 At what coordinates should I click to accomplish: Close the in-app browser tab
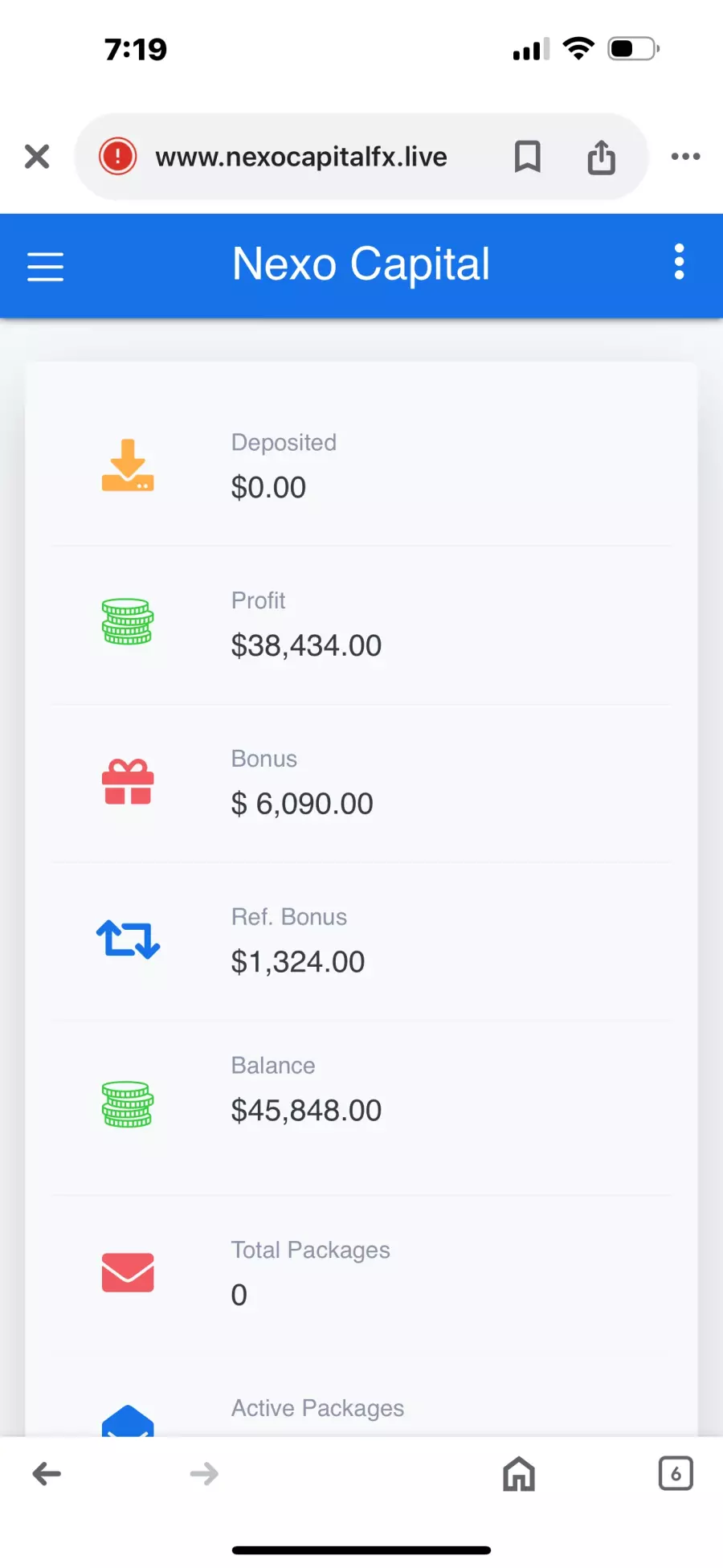pyautogui.click(x=37, y=156)
